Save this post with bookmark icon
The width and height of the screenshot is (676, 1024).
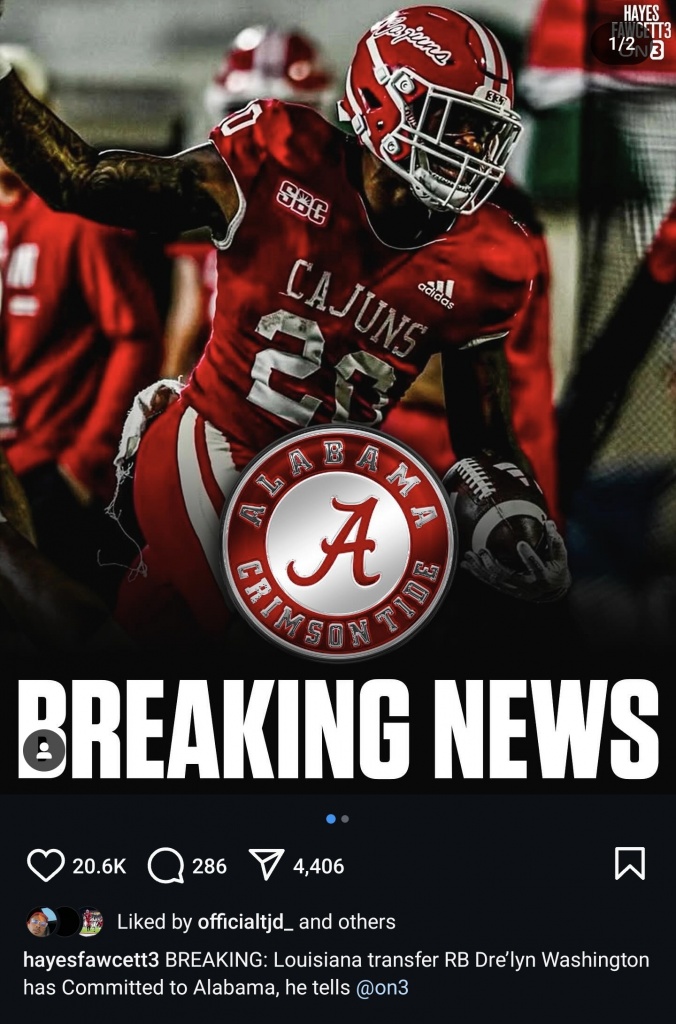pyautogui.click(x=629, y=864)
